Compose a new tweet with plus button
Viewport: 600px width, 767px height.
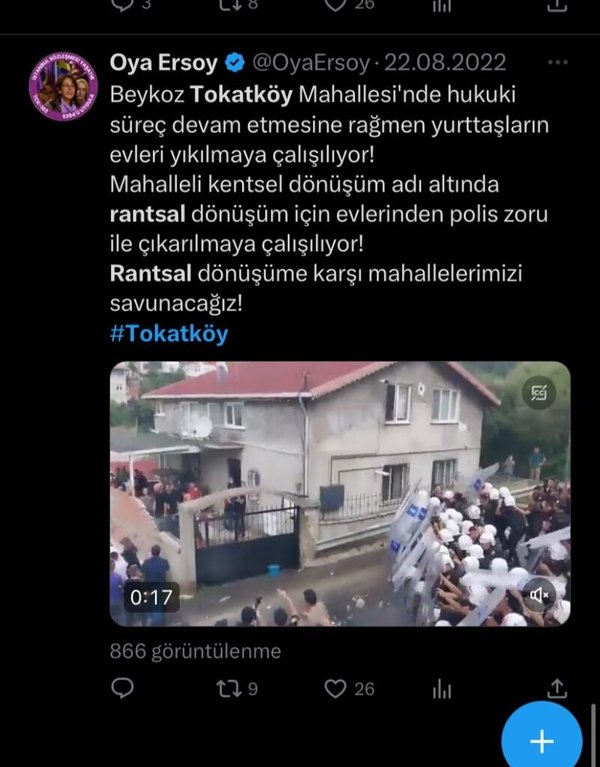(541, 740)
